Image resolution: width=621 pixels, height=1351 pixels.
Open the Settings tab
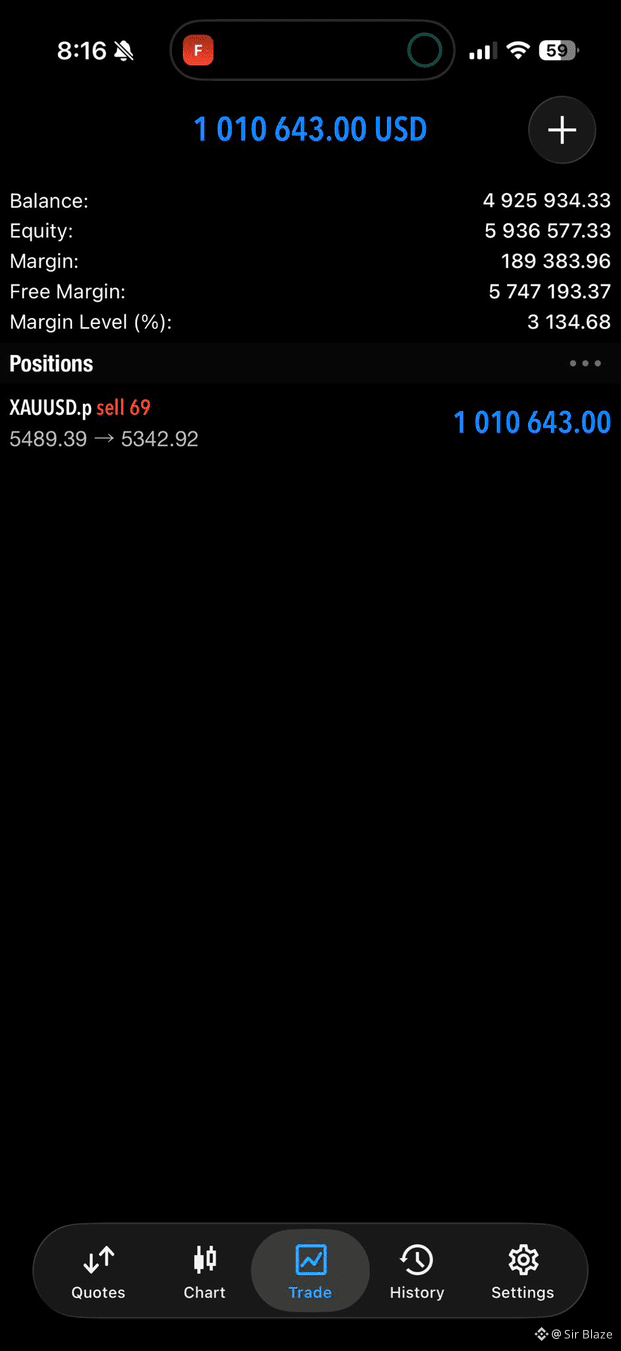coord(522,1271)
